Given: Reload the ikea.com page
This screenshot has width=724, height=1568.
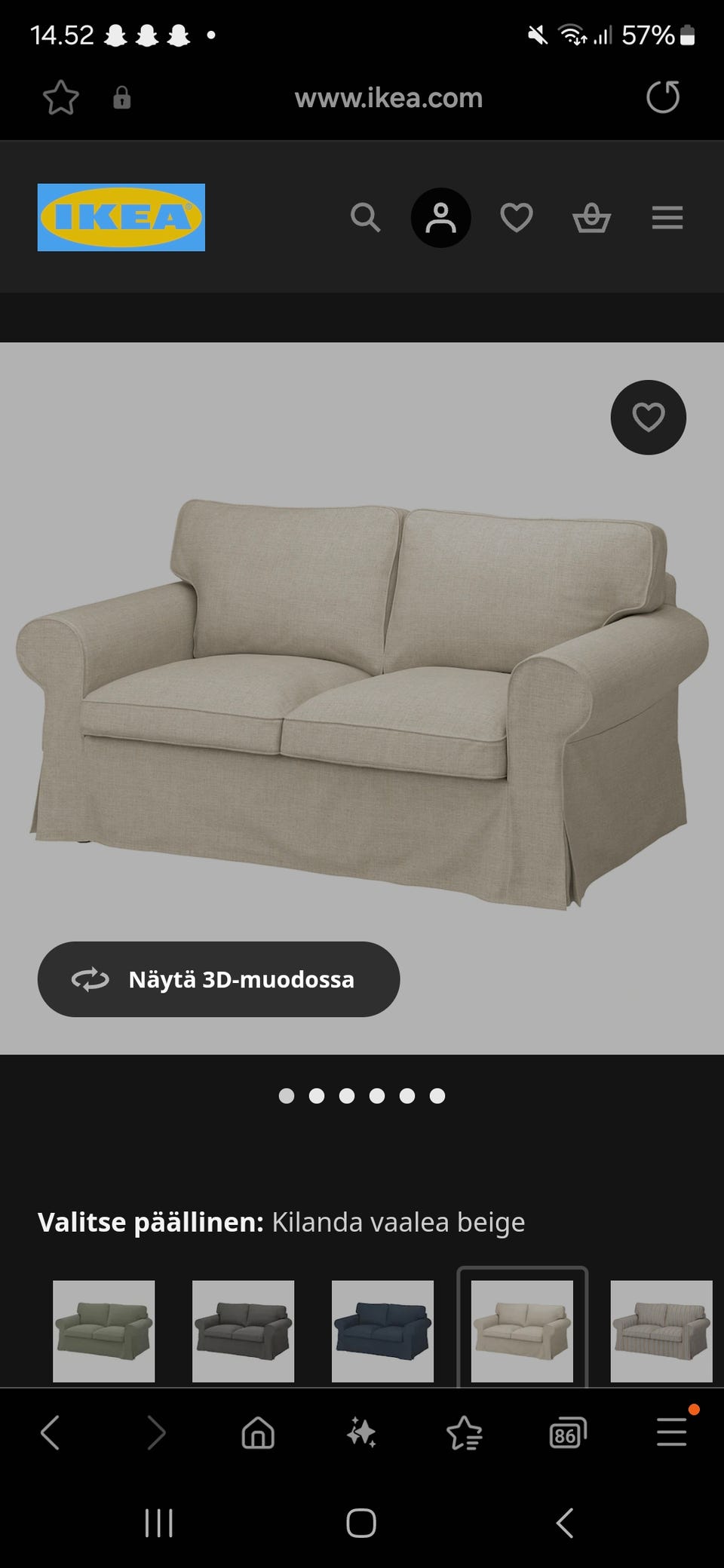Looking at the screenshot, I should (x=663, y=98).
